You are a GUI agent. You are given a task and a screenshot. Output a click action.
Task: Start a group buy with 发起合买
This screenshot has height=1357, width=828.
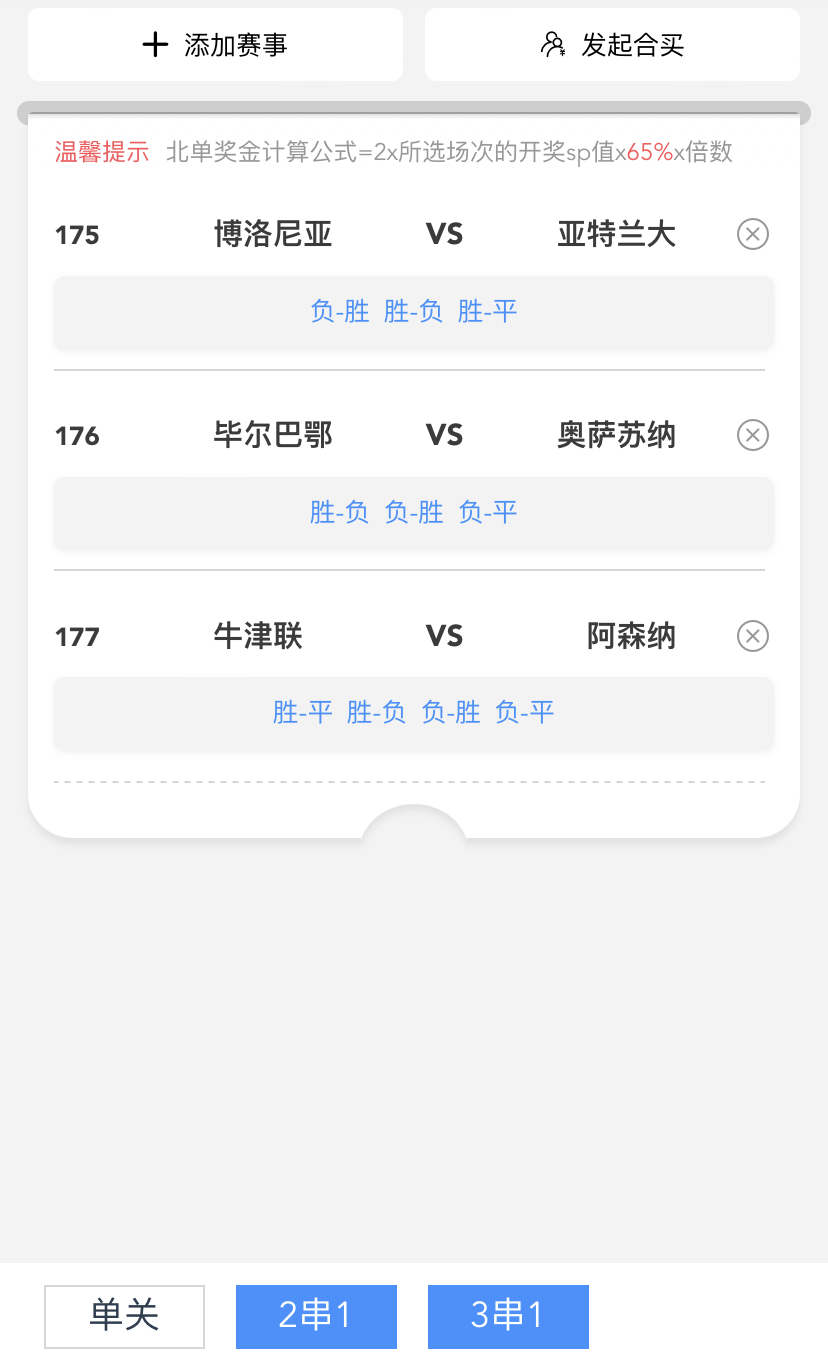point(612,45)
